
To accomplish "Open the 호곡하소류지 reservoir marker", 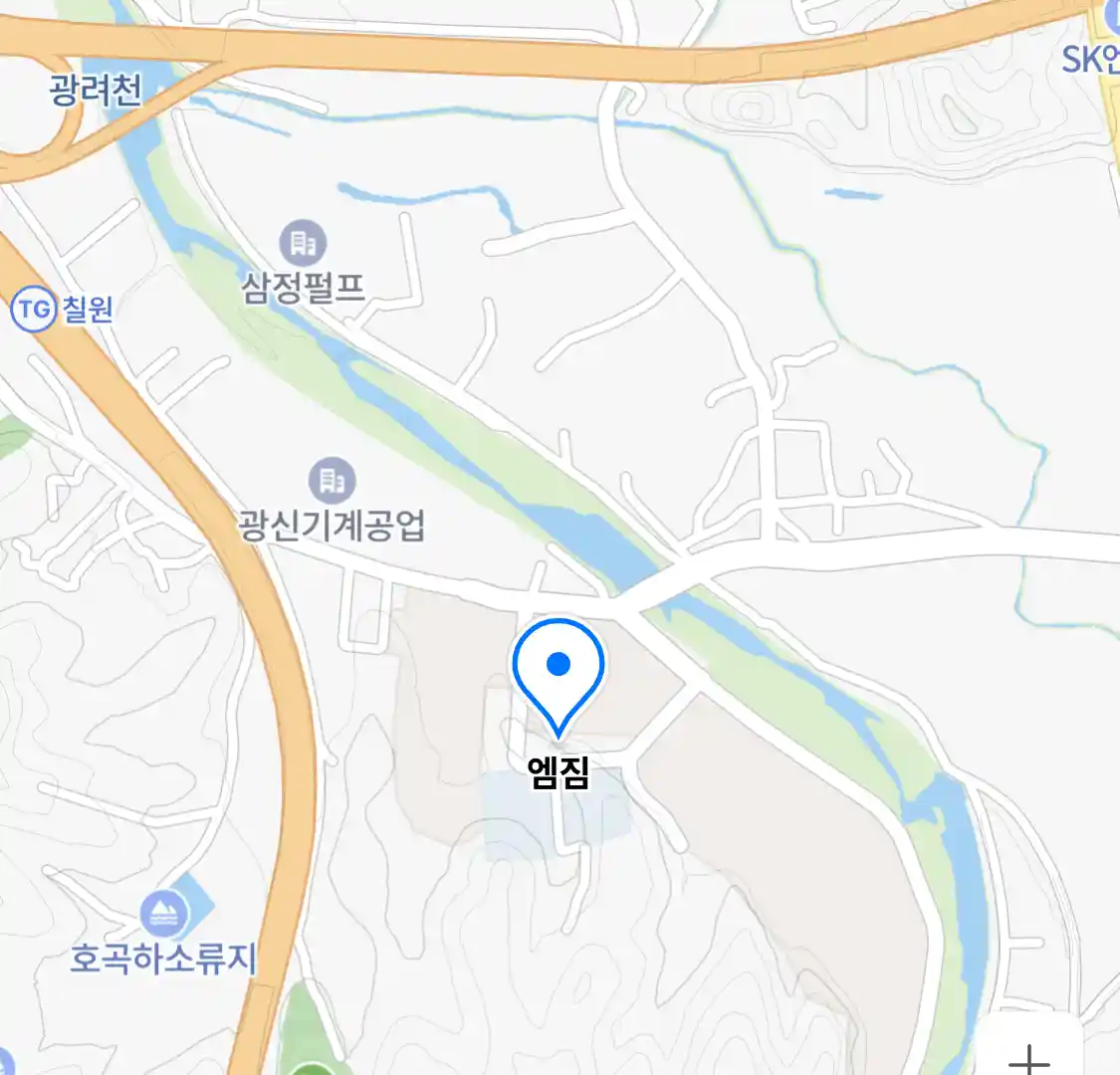I will click(162, 912).
